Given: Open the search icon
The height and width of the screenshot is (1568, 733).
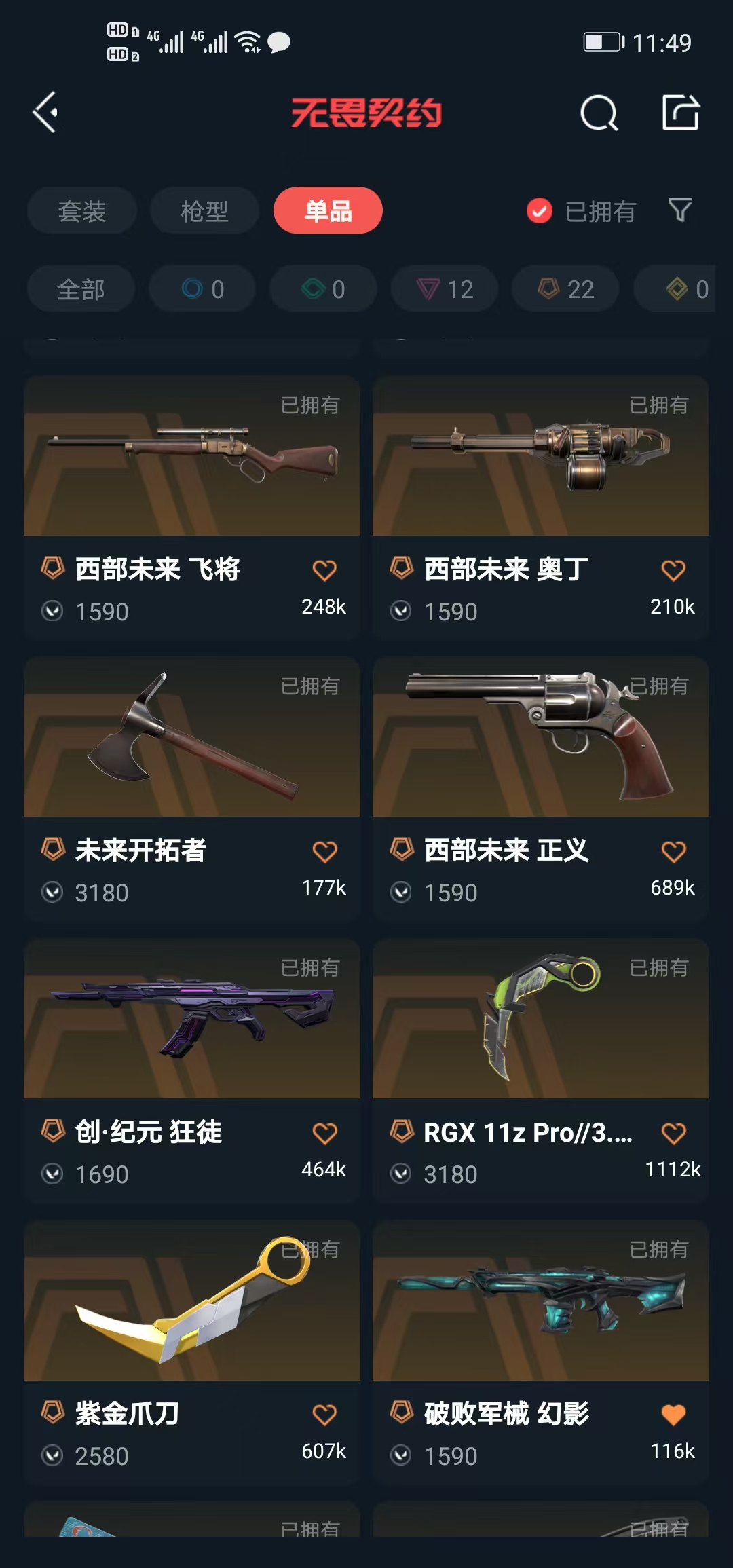Looking at the screenshot, I should [x=599, y=113].
